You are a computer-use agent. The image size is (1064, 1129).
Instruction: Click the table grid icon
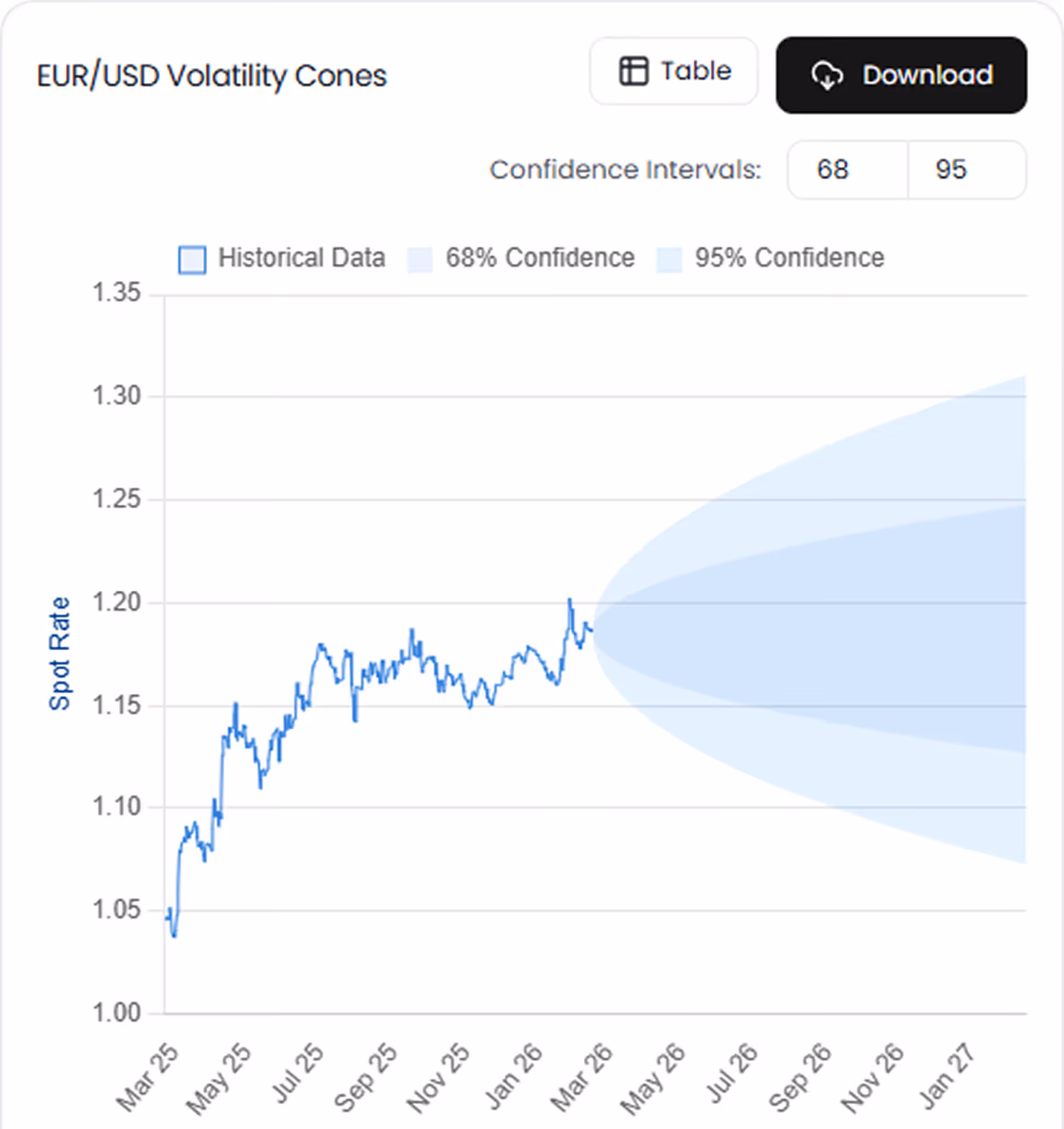click(x=633, y=70)
